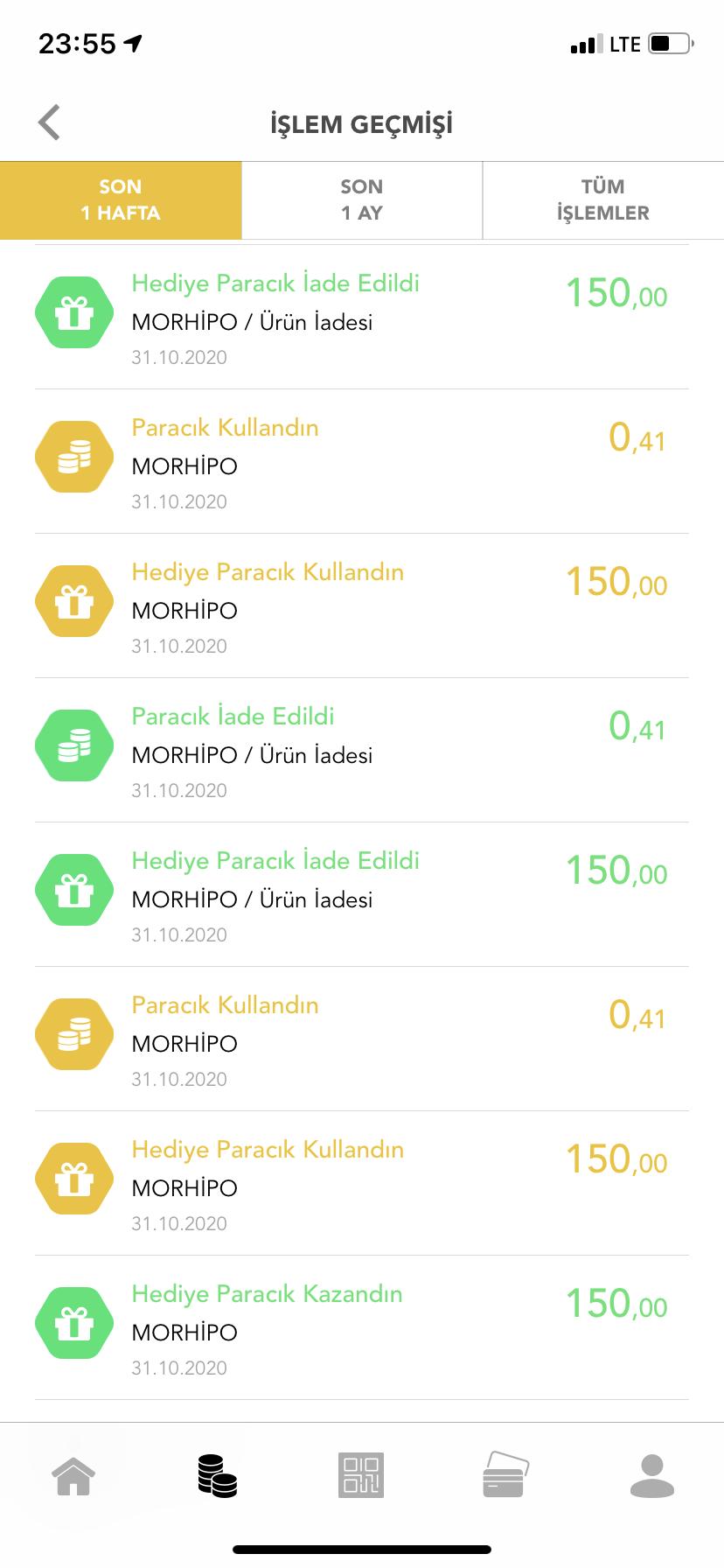Switch to the SON 1 AY tab

(x=362, y=200)
